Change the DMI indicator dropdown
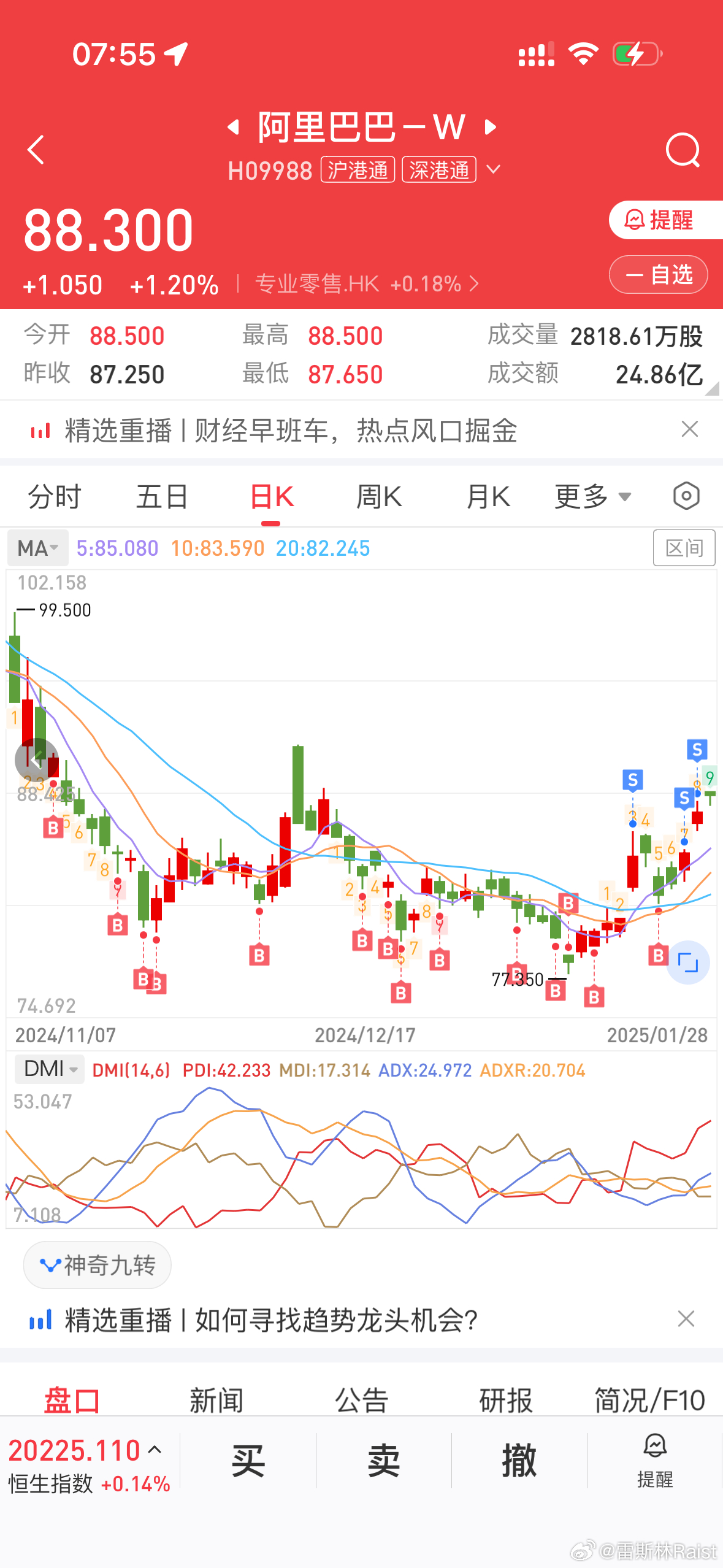Image resolution: width=723 pixels, height=1568 pixels. (49, 1069)
